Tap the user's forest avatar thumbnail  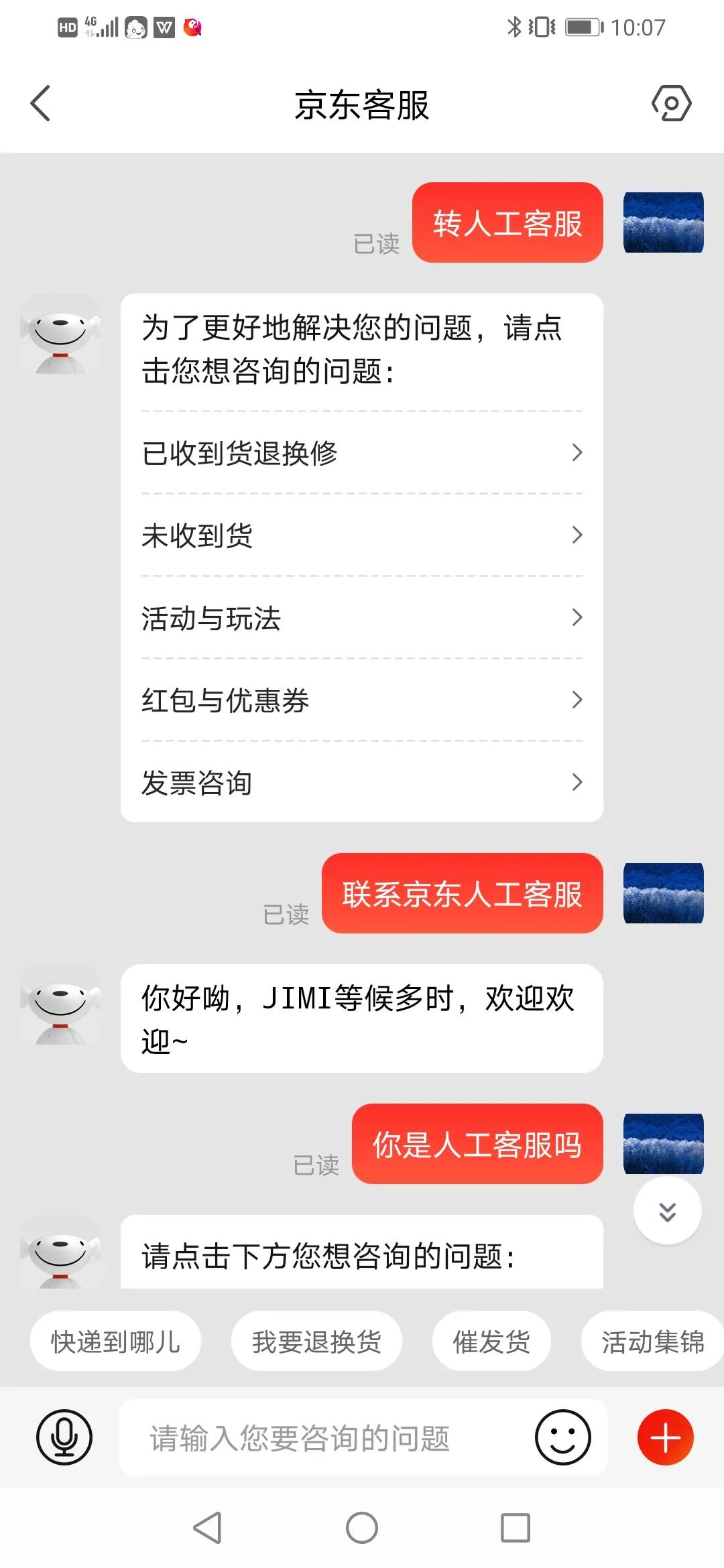pyautogui.click(x=663, y=222)
